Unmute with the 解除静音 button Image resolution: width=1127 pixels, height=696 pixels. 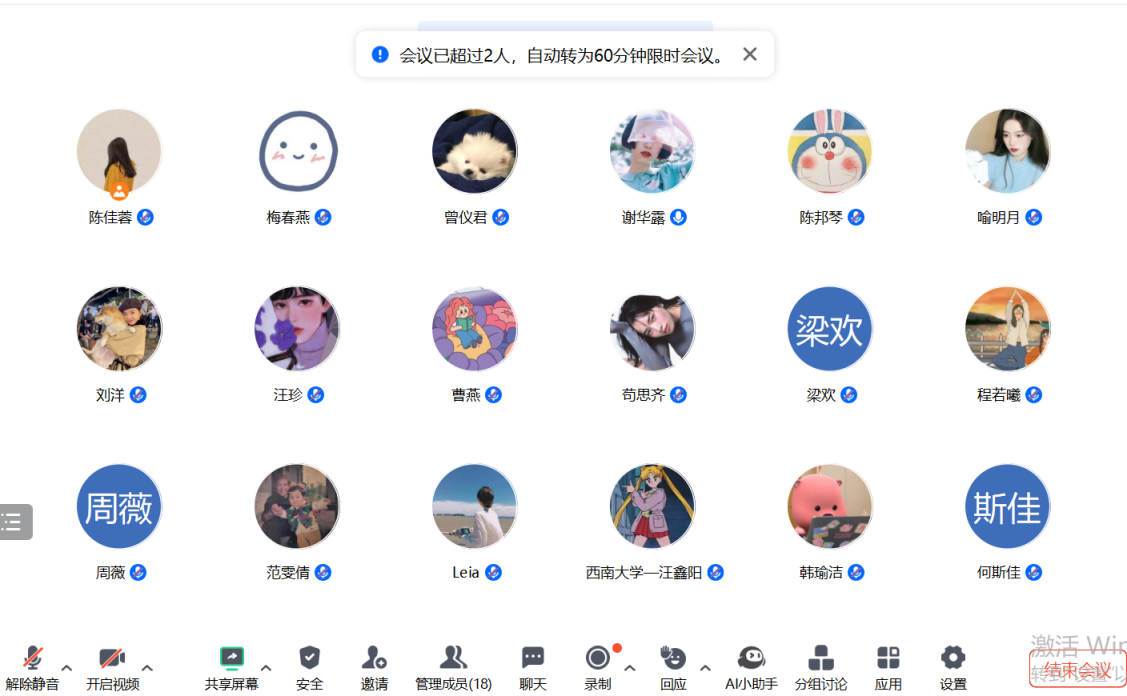(33, 667)
